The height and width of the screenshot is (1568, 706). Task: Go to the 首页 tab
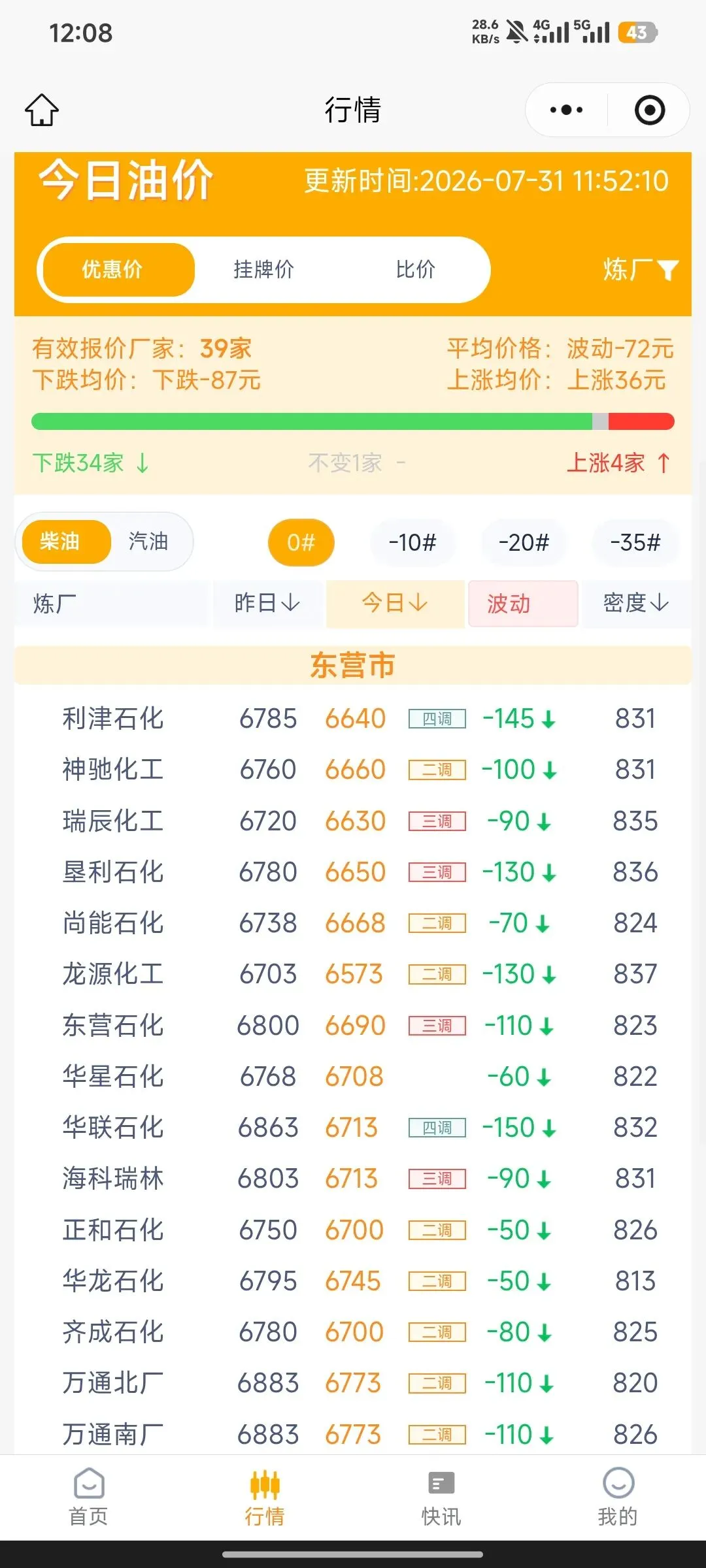coord(89,1496)
